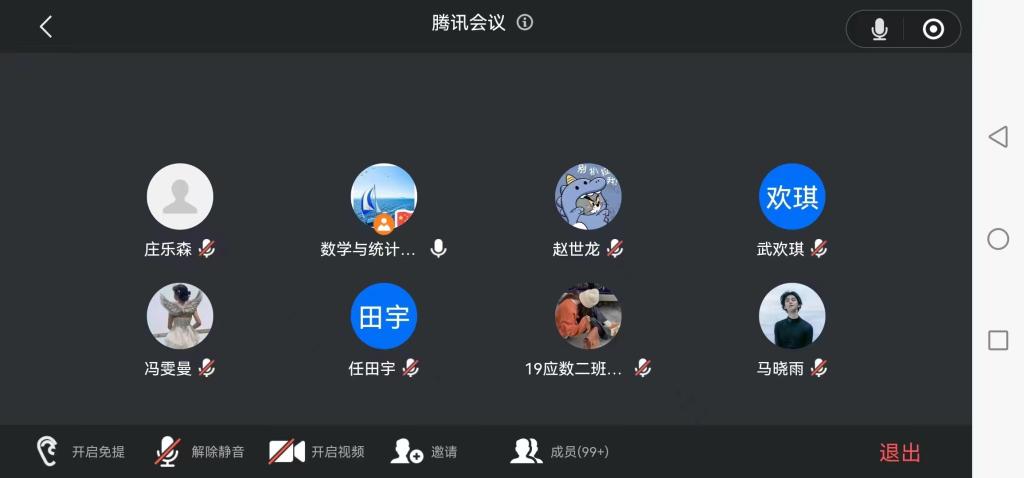Select participant 庄乐森

click(180, 197)
